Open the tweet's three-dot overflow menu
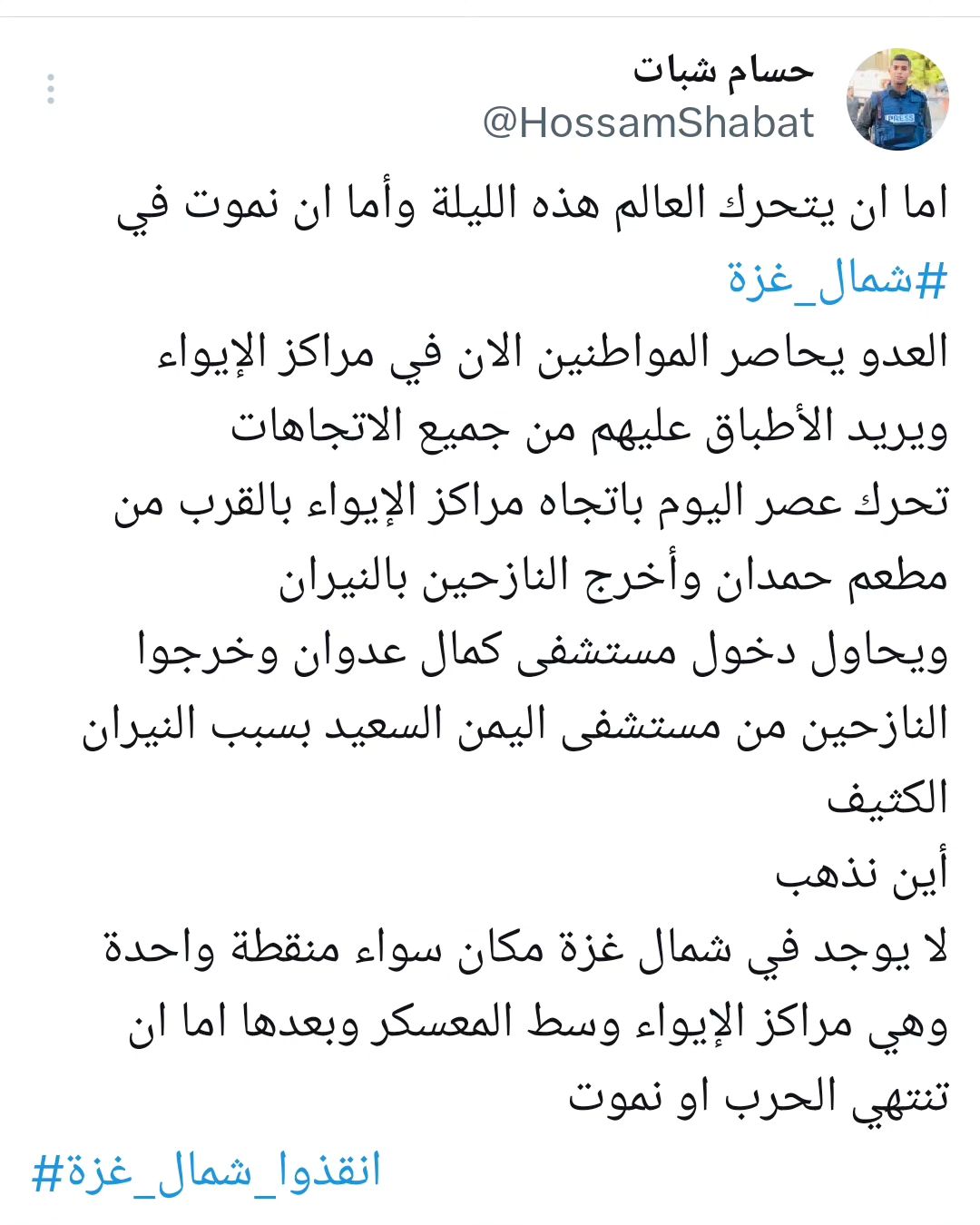Screen dimensions: 980x1225 pos(51,89)
